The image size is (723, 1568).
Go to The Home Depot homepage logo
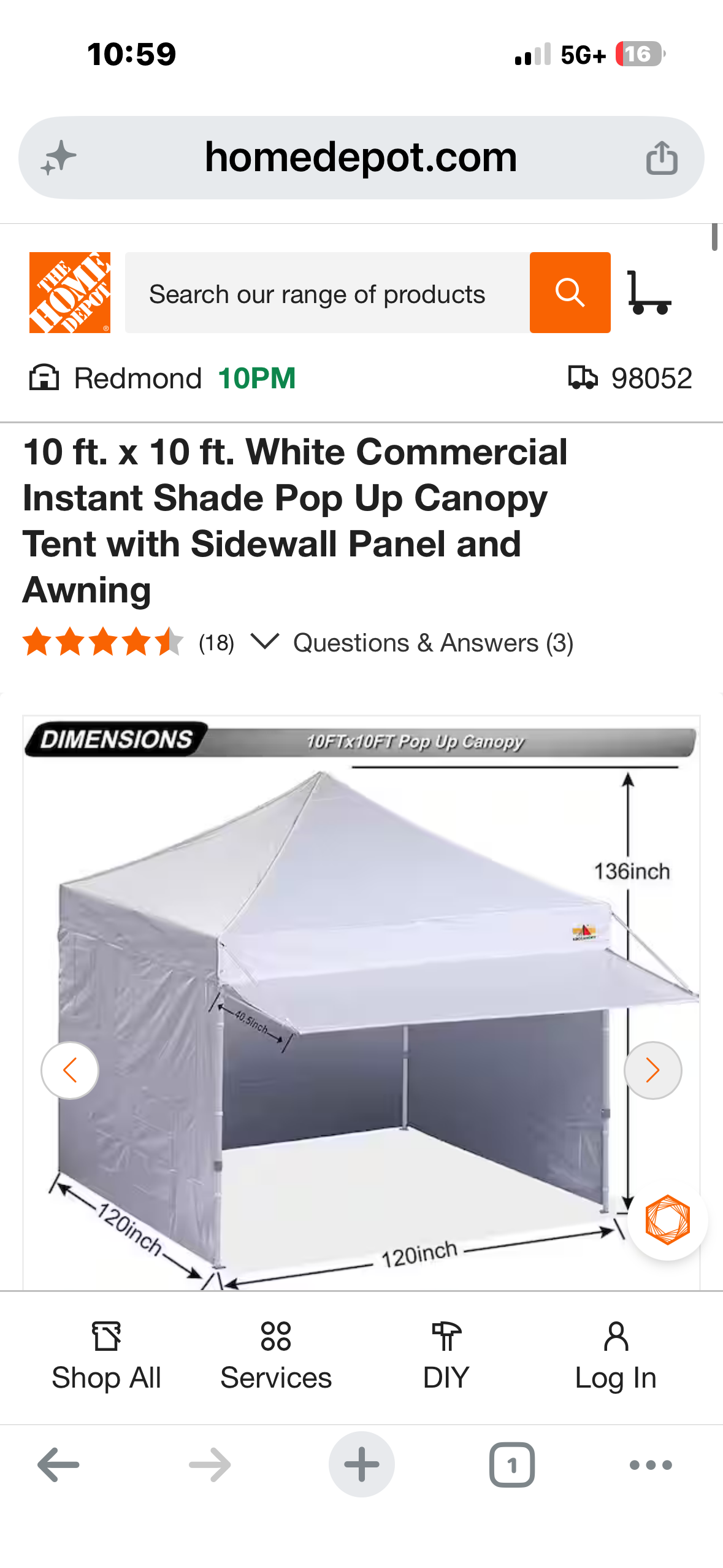[70, 293]
